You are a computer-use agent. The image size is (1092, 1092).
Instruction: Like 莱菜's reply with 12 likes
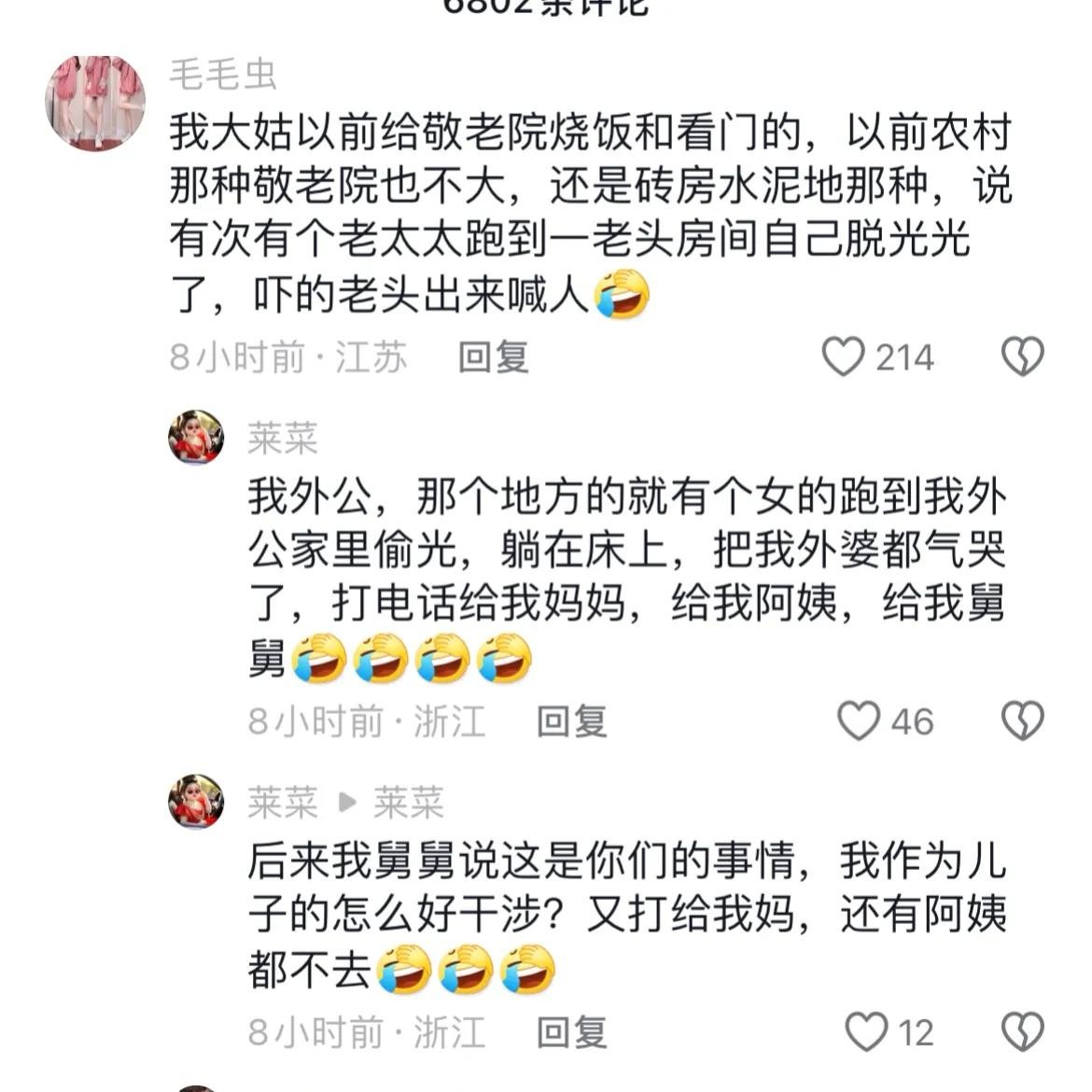click(865, 1032)
